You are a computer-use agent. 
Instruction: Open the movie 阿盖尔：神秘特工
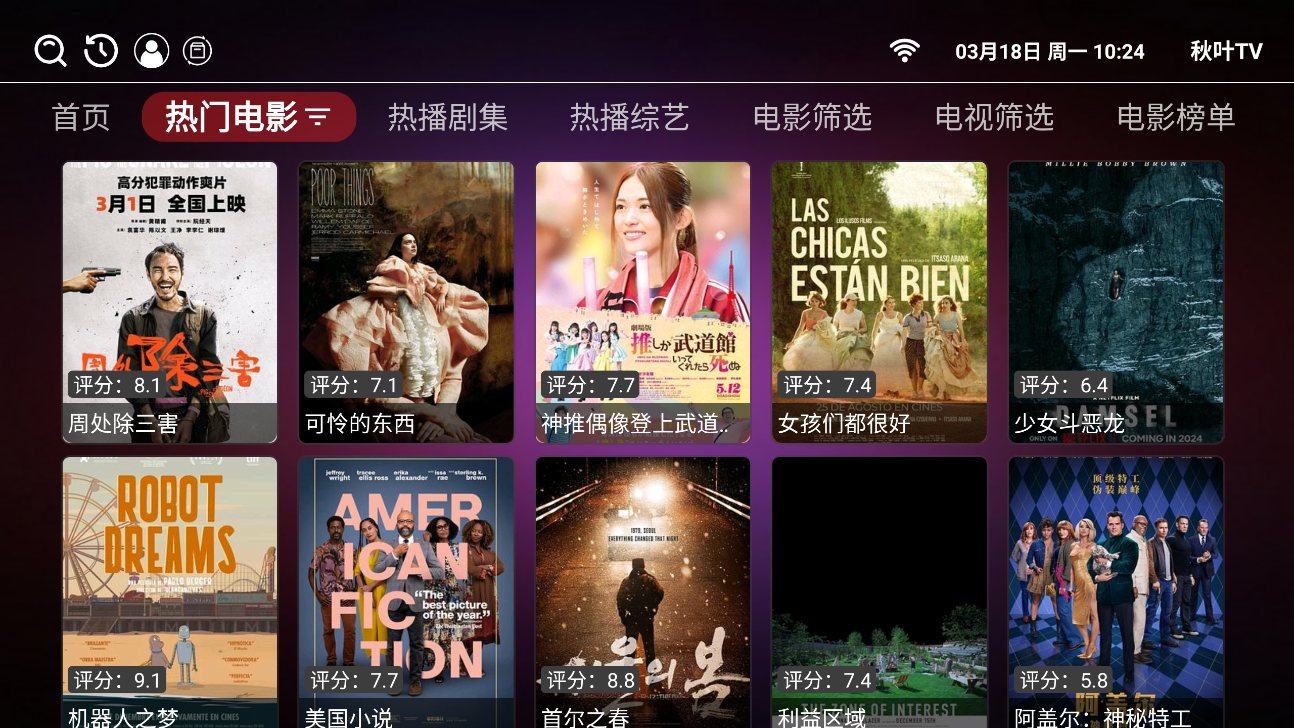point(1116,592)
